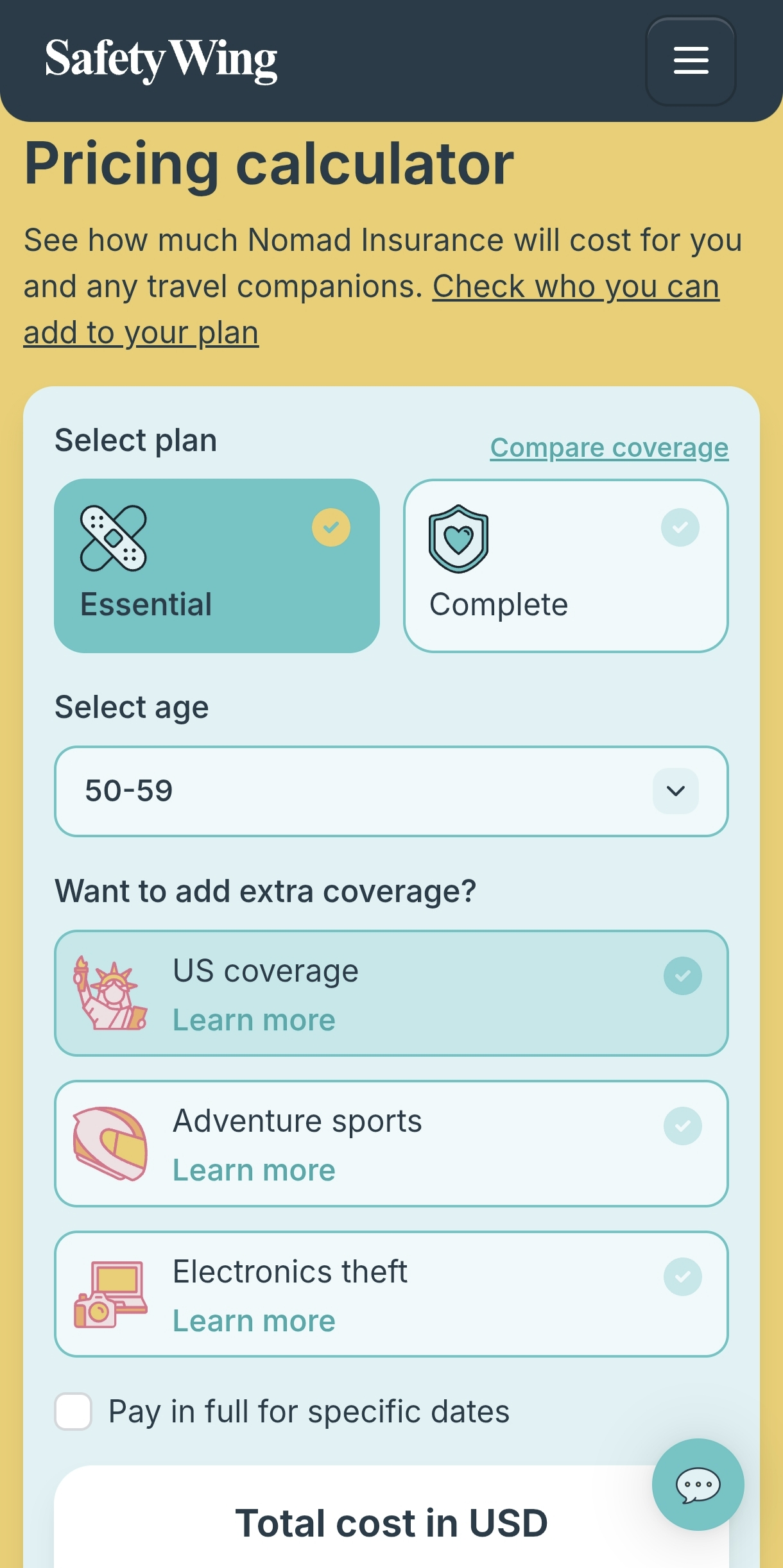Select the Essential plan
This screenshot has width=783, height=1568.
click(217, 566)
